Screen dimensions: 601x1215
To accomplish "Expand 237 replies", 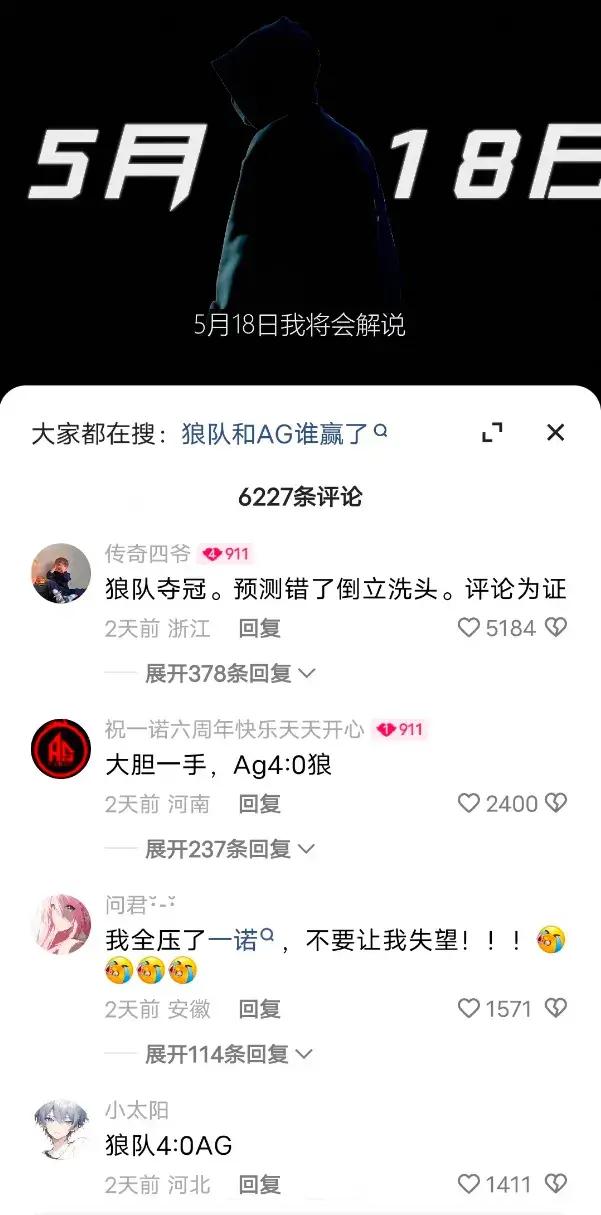I will 229,849.
